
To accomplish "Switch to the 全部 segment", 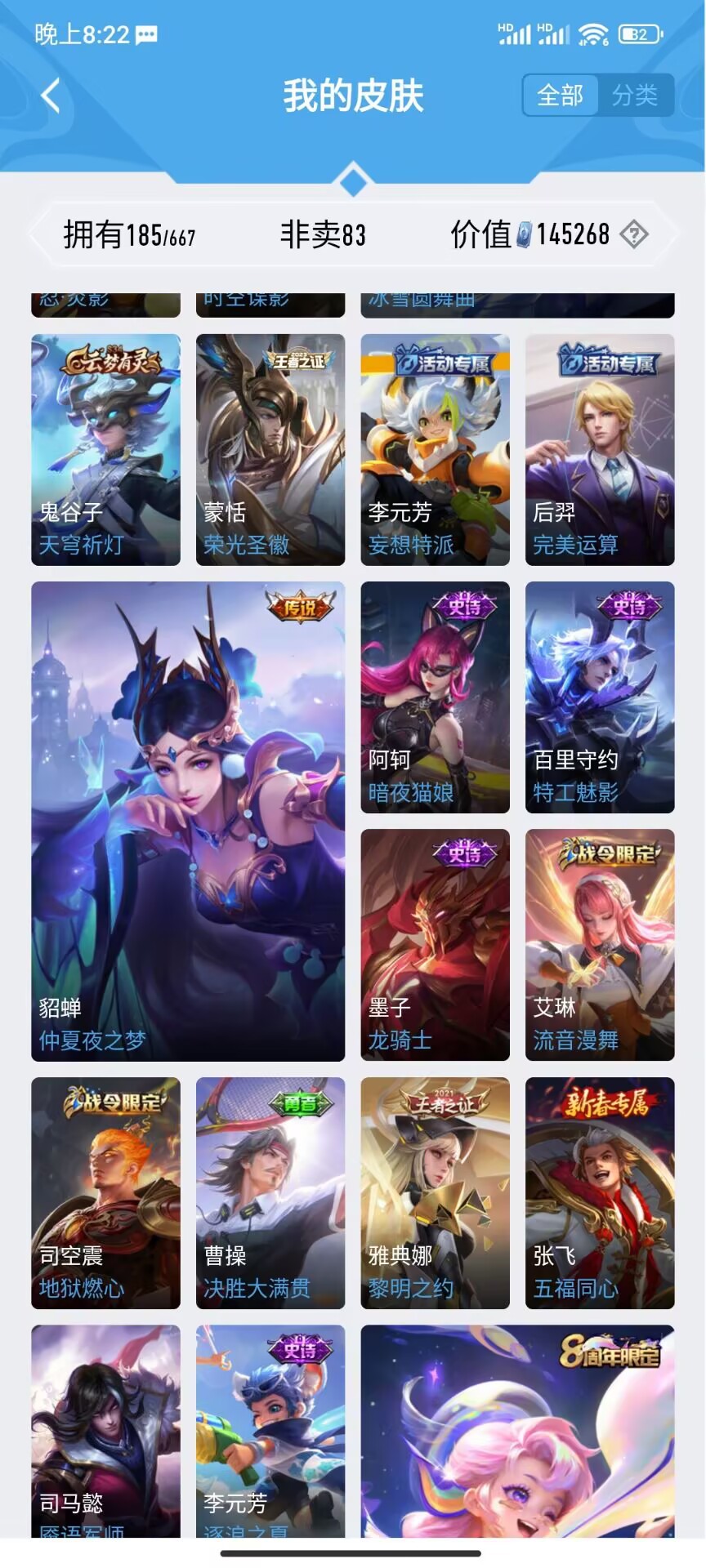I will pos(560,96).
